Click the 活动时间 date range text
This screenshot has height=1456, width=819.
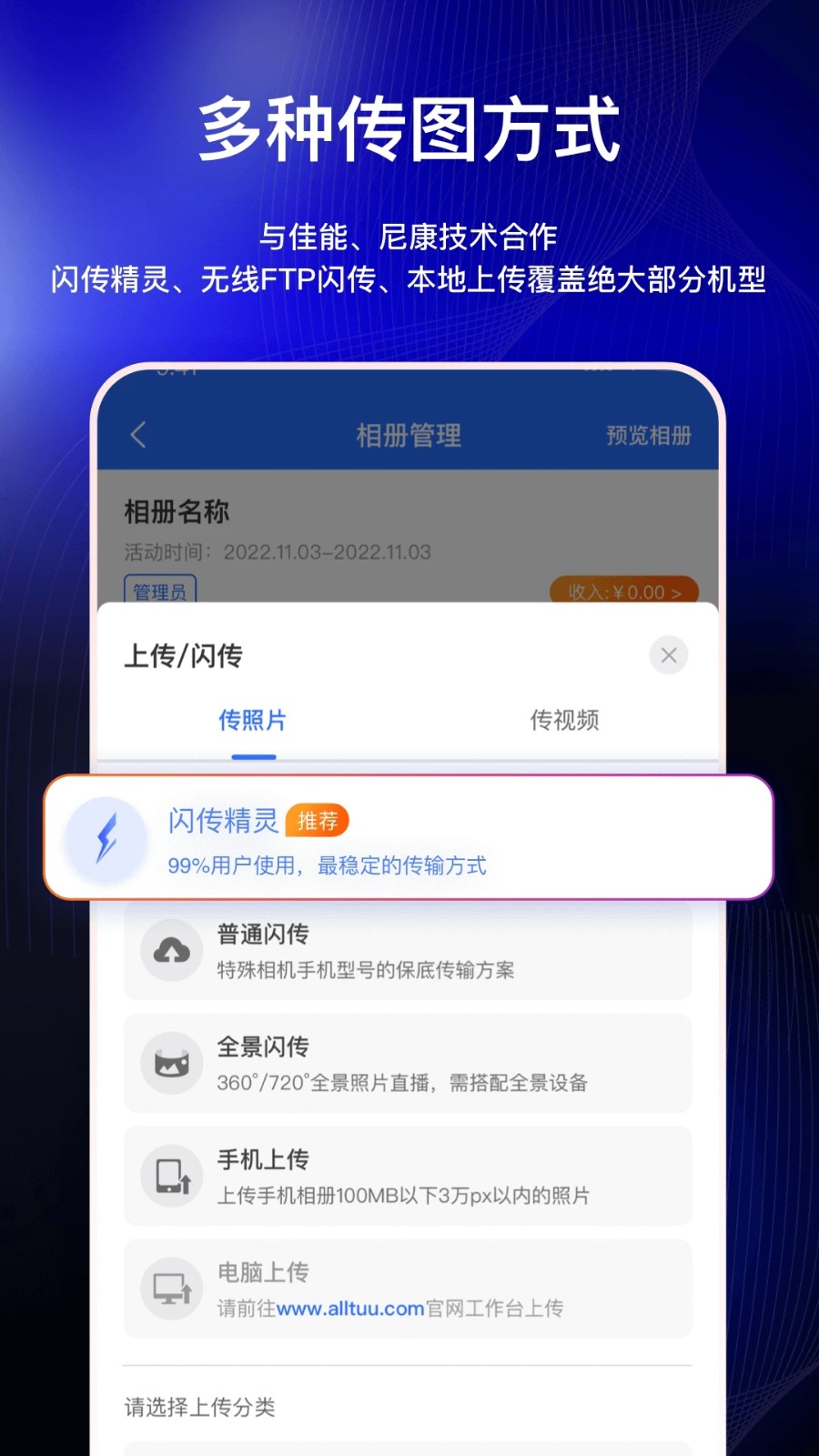click(278, 551)
